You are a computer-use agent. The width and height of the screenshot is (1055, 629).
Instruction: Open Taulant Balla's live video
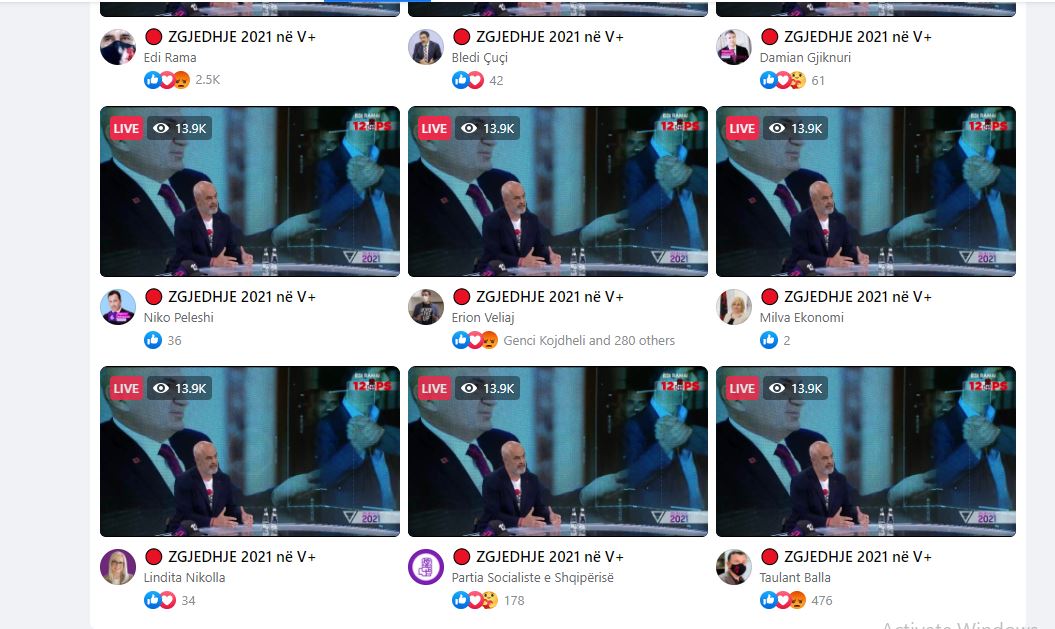(x=865, y=451)
